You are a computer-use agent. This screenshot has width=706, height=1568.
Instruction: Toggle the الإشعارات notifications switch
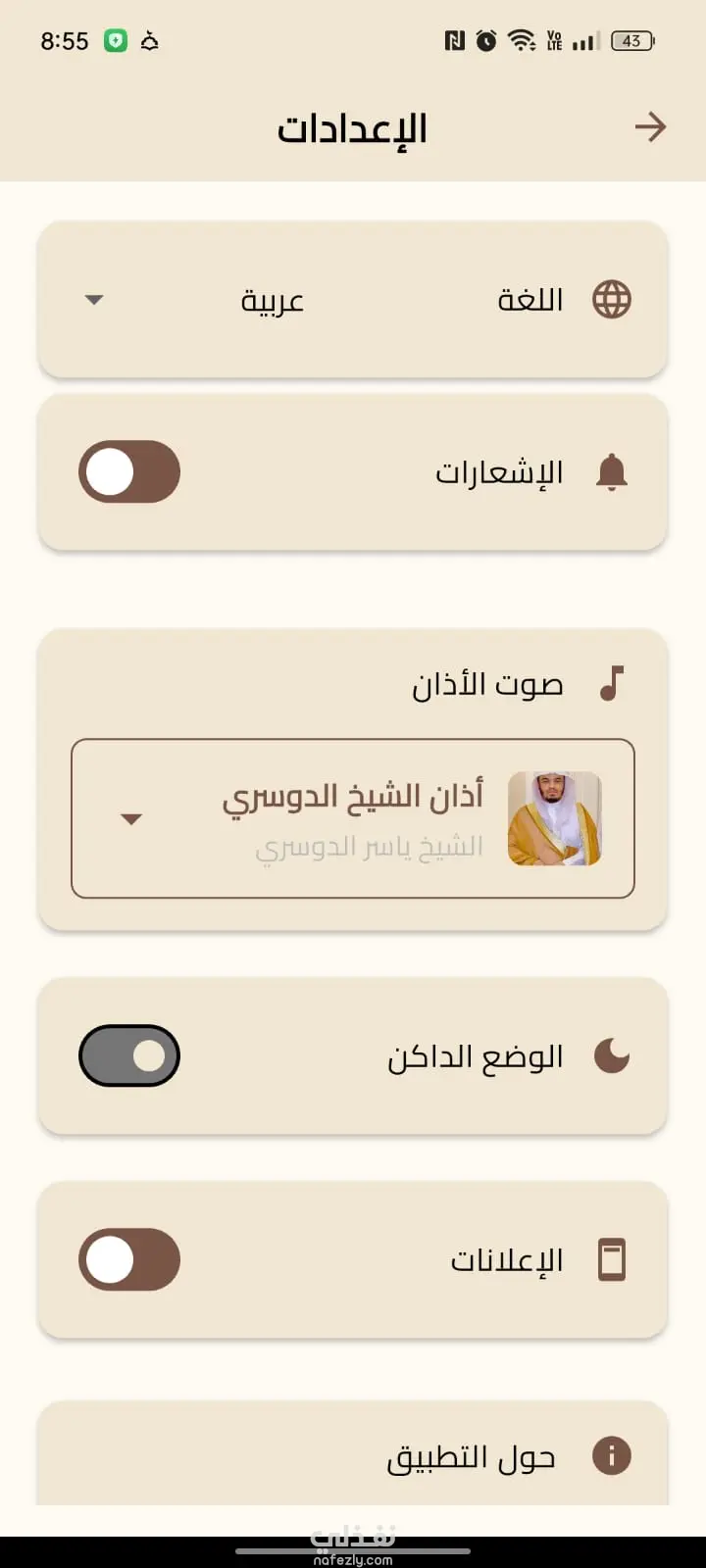pos(129,472)
